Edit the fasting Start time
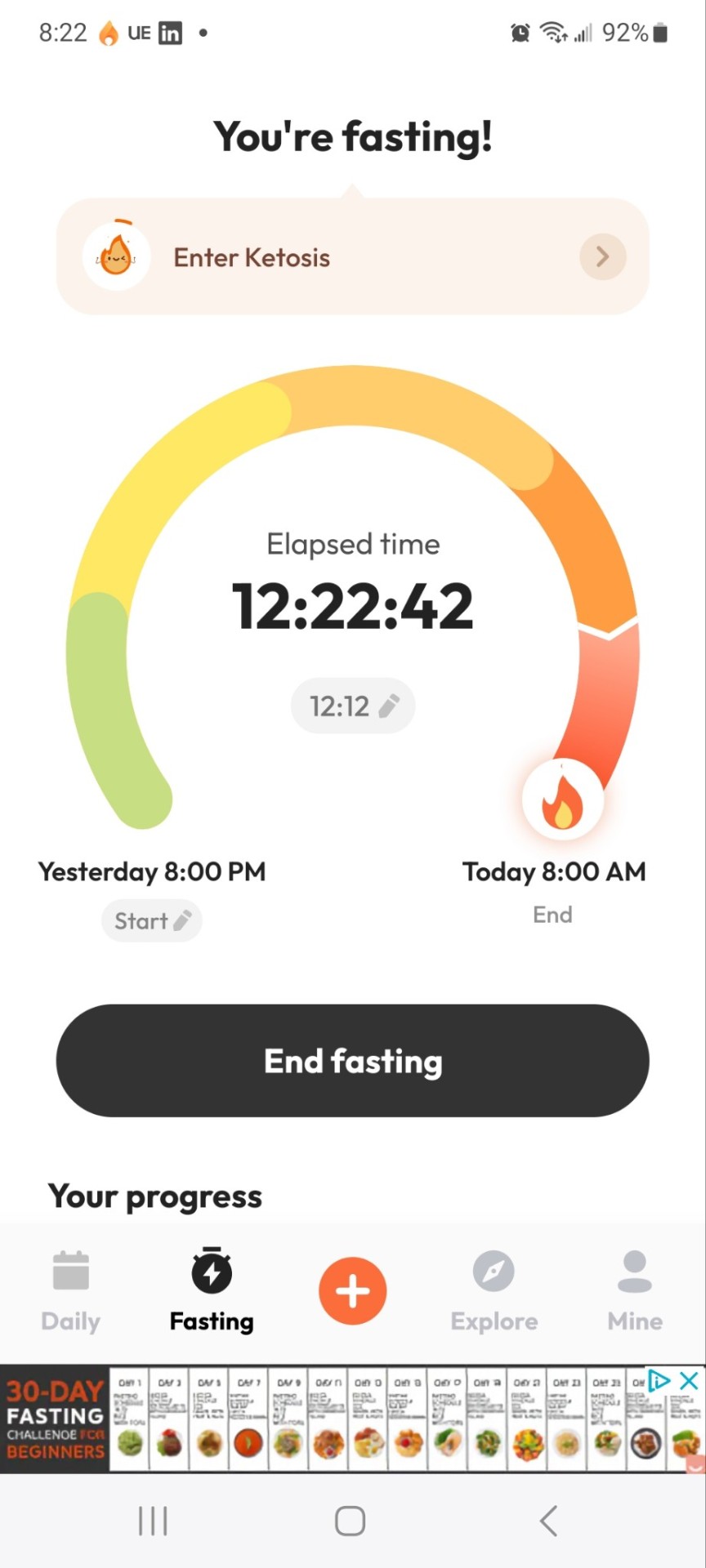Viewport: 706px width, 1568px height. 152,921
